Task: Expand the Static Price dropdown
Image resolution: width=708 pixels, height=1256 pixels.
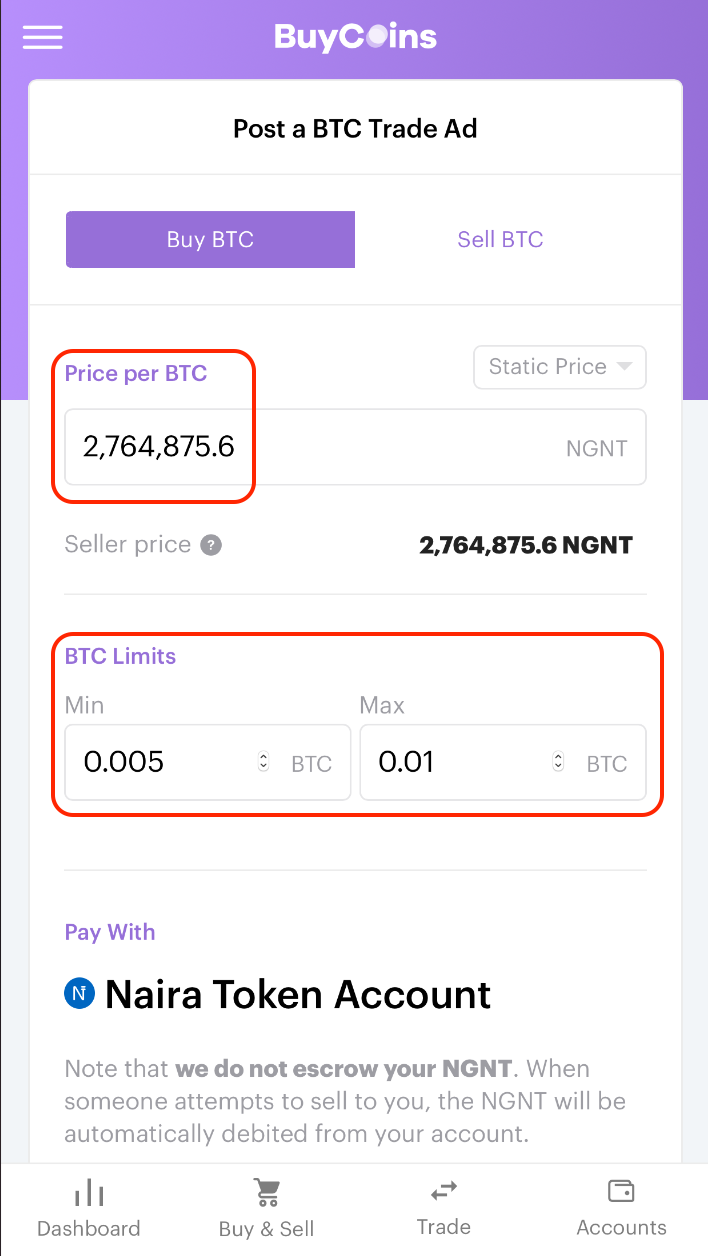Action: [x=560, y=367]
